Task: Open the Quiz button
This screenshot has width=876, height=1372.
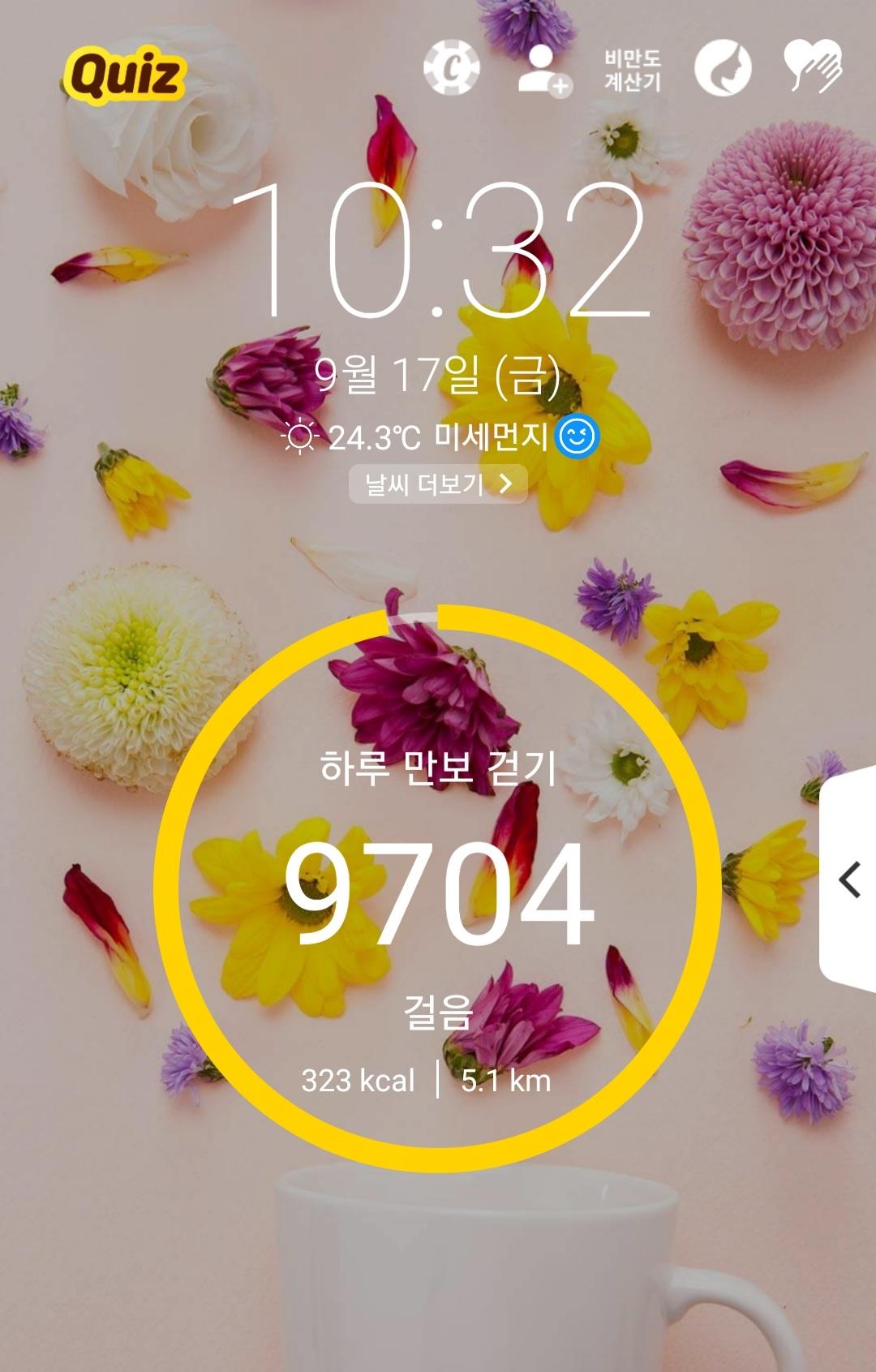Action: 124,76
